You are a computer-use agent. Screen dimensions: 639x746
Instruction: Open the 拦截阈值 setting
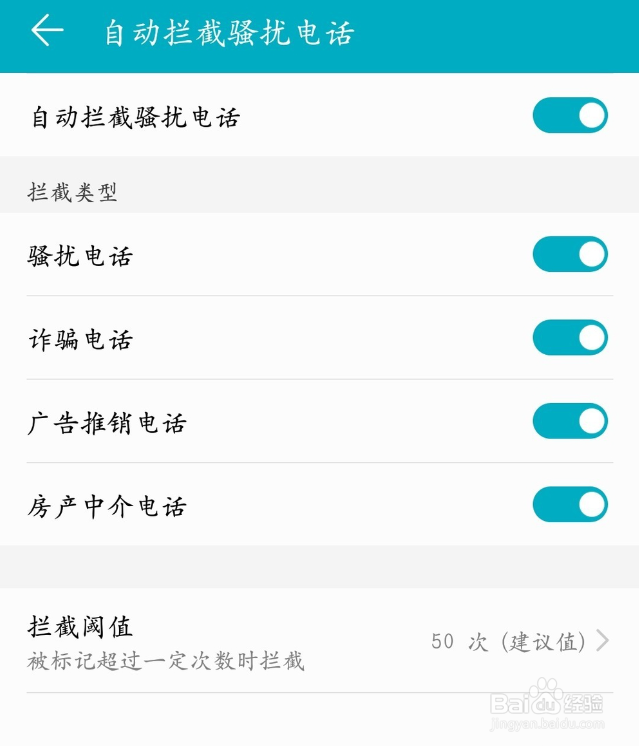319,640
